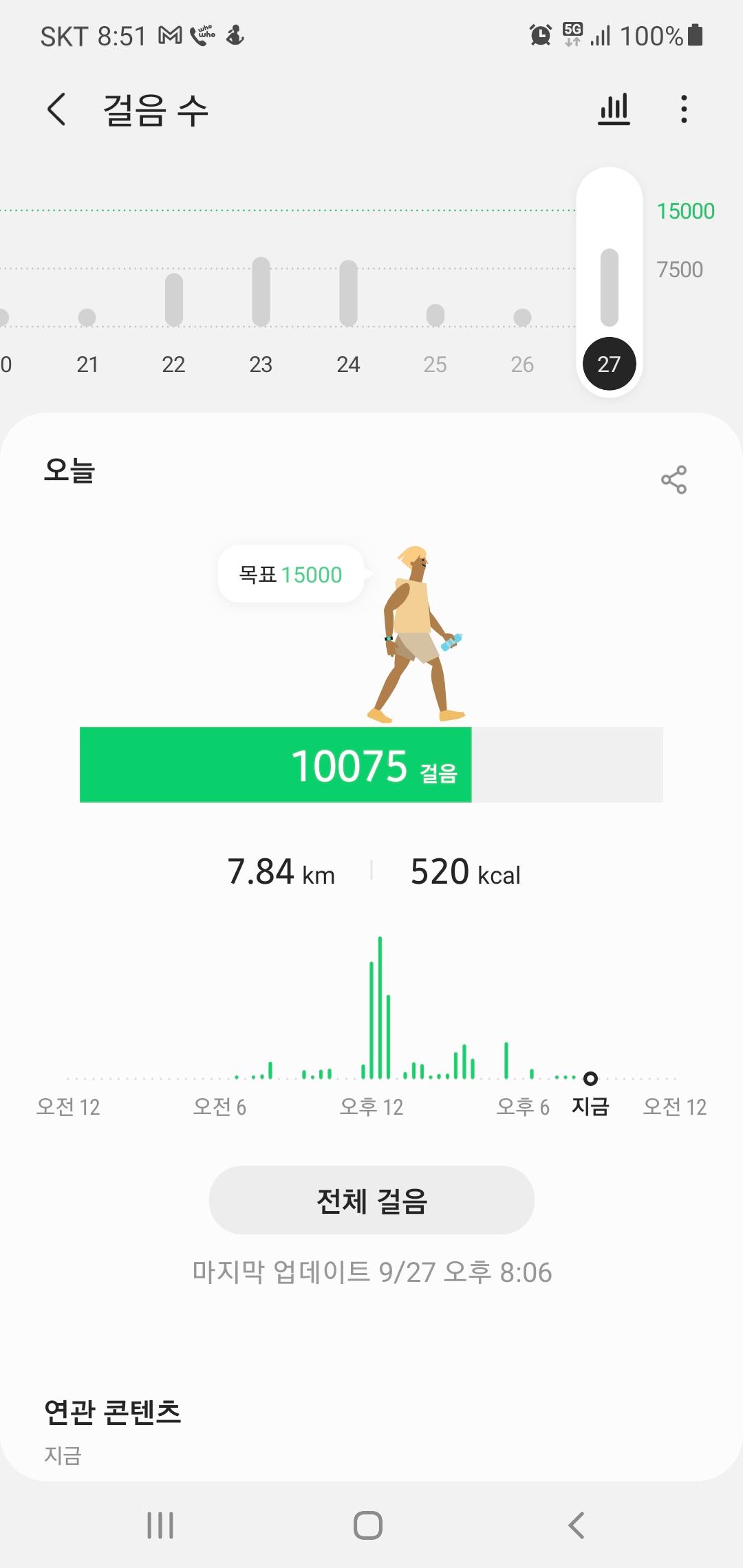This screenshot has width=743, height=1568.
Task: Go to the home screen
Action: pyautogui.click(x=368, y=1525)
